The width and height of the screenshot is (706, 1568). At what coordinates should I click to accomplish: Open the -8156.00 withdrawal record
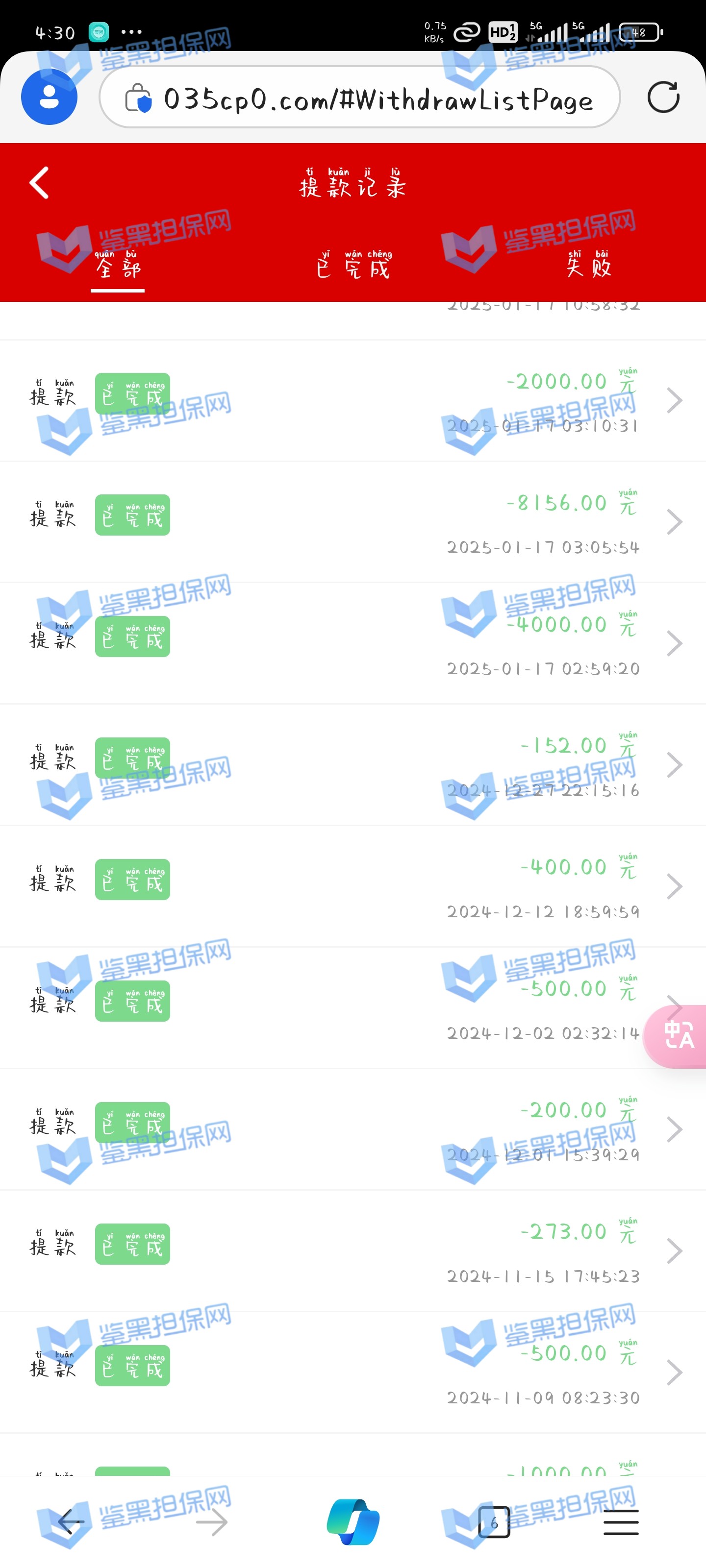click(x=353, y=522)
